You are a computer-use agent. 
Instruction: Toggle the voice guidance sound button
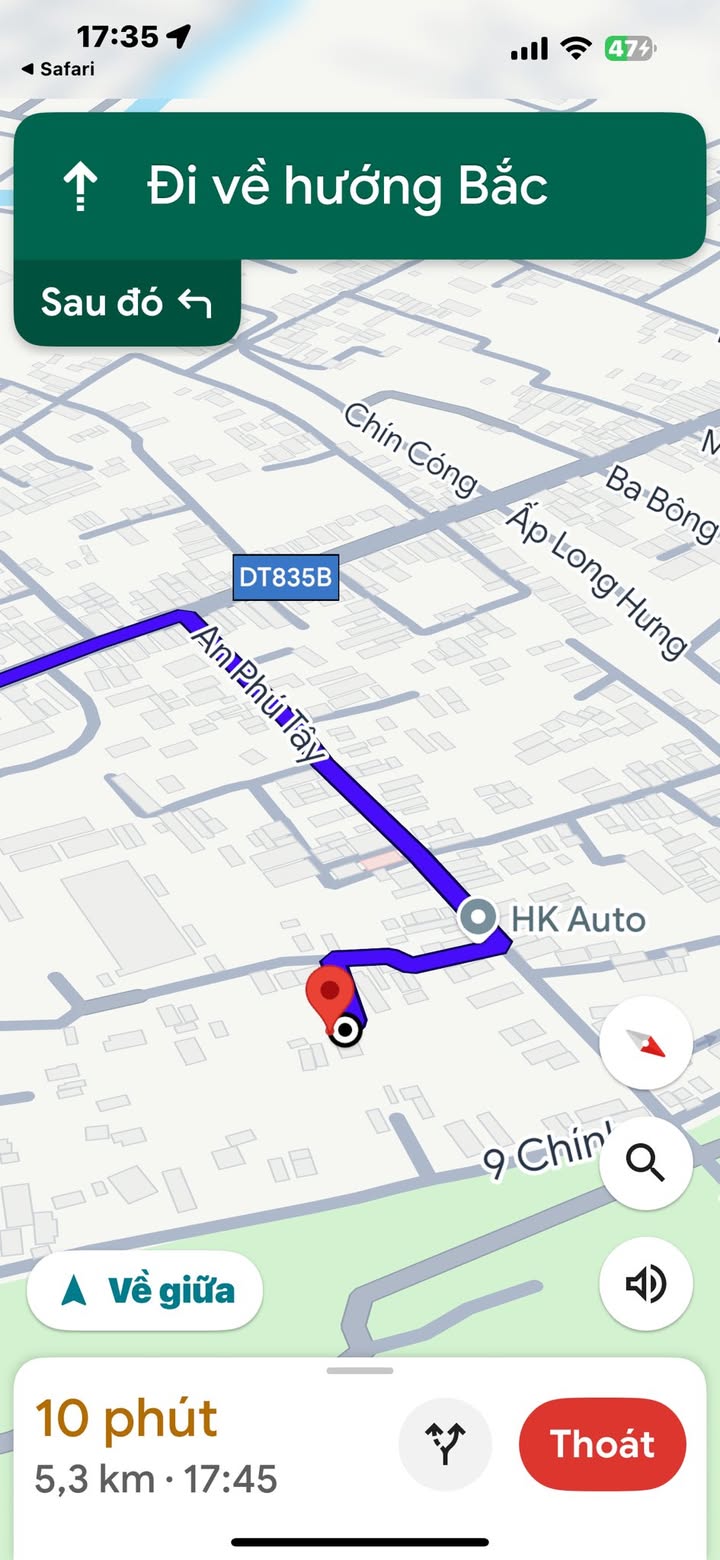click(x=646, y=1283)
